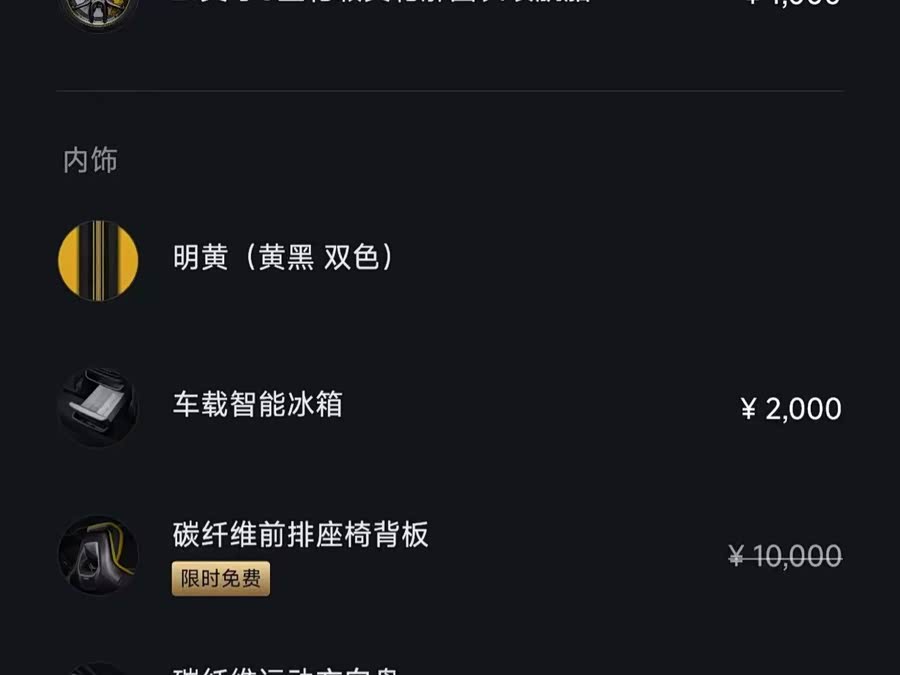Select the 车载智能冰箱 row
The width and height of the screenshot is (900, 675).
[x=258, y=406]
